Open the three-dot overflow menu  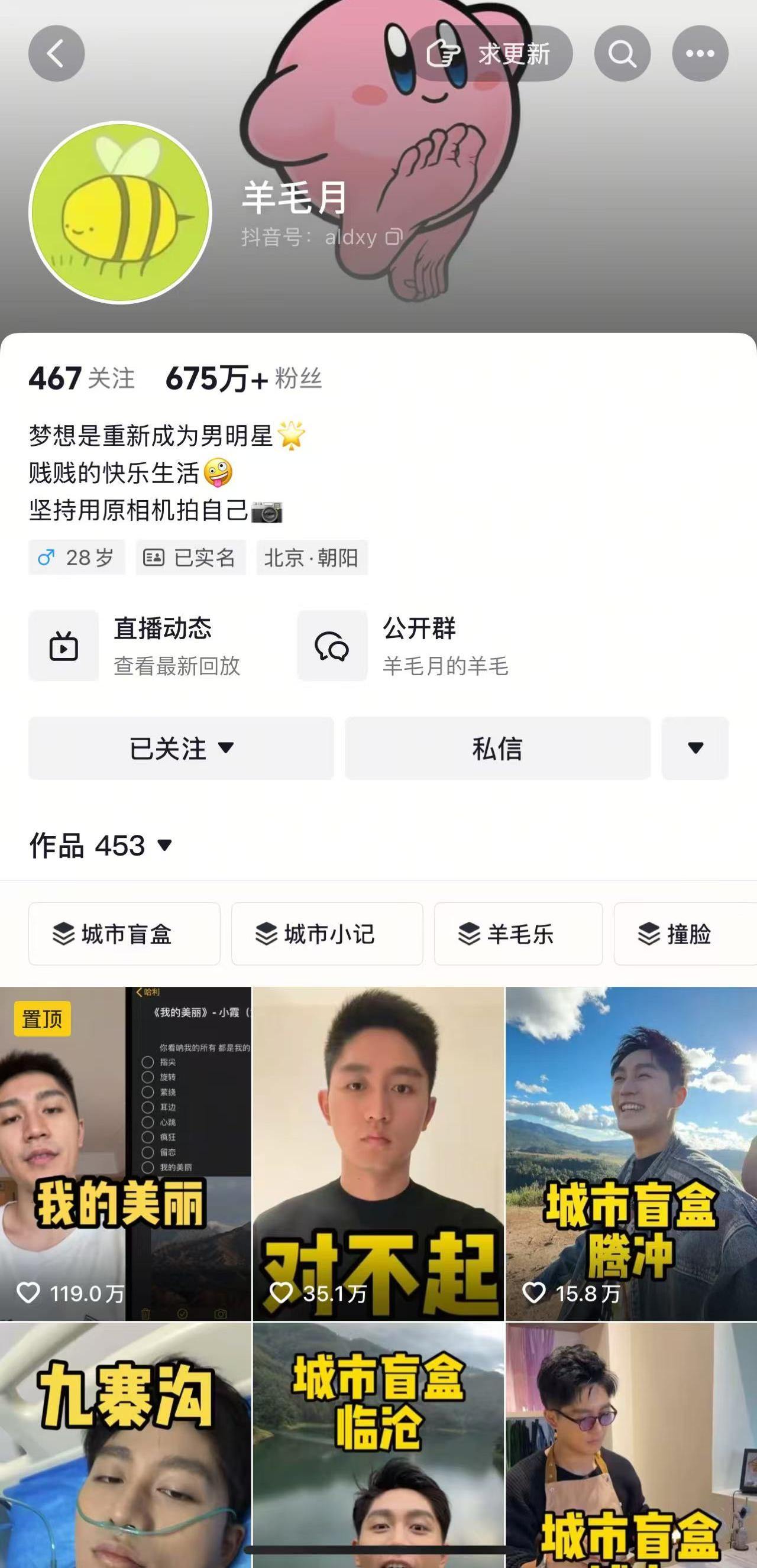click(x=700, y=54)
